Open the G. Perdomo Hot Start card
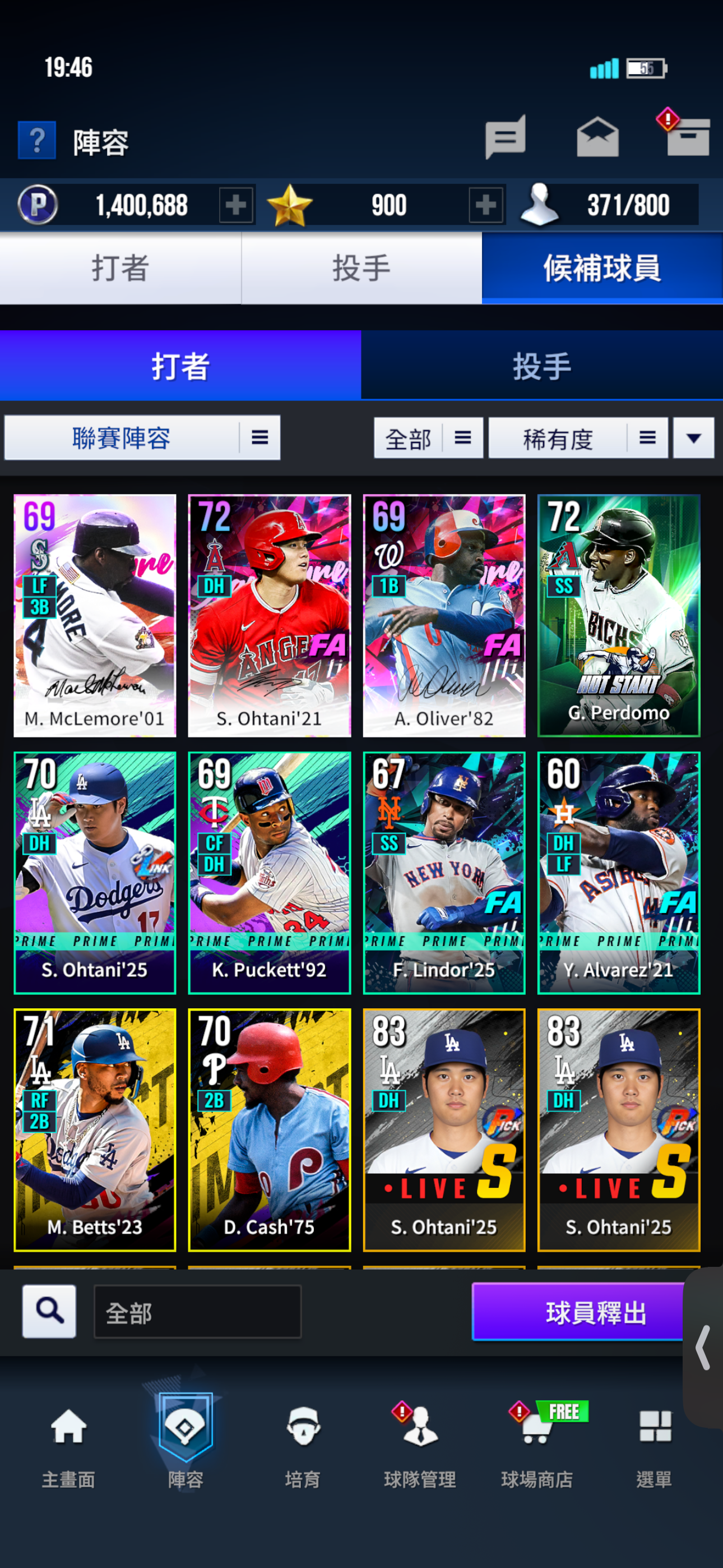Image resolution: width=723 pixels, height=1568 pixels. (618, 615)
